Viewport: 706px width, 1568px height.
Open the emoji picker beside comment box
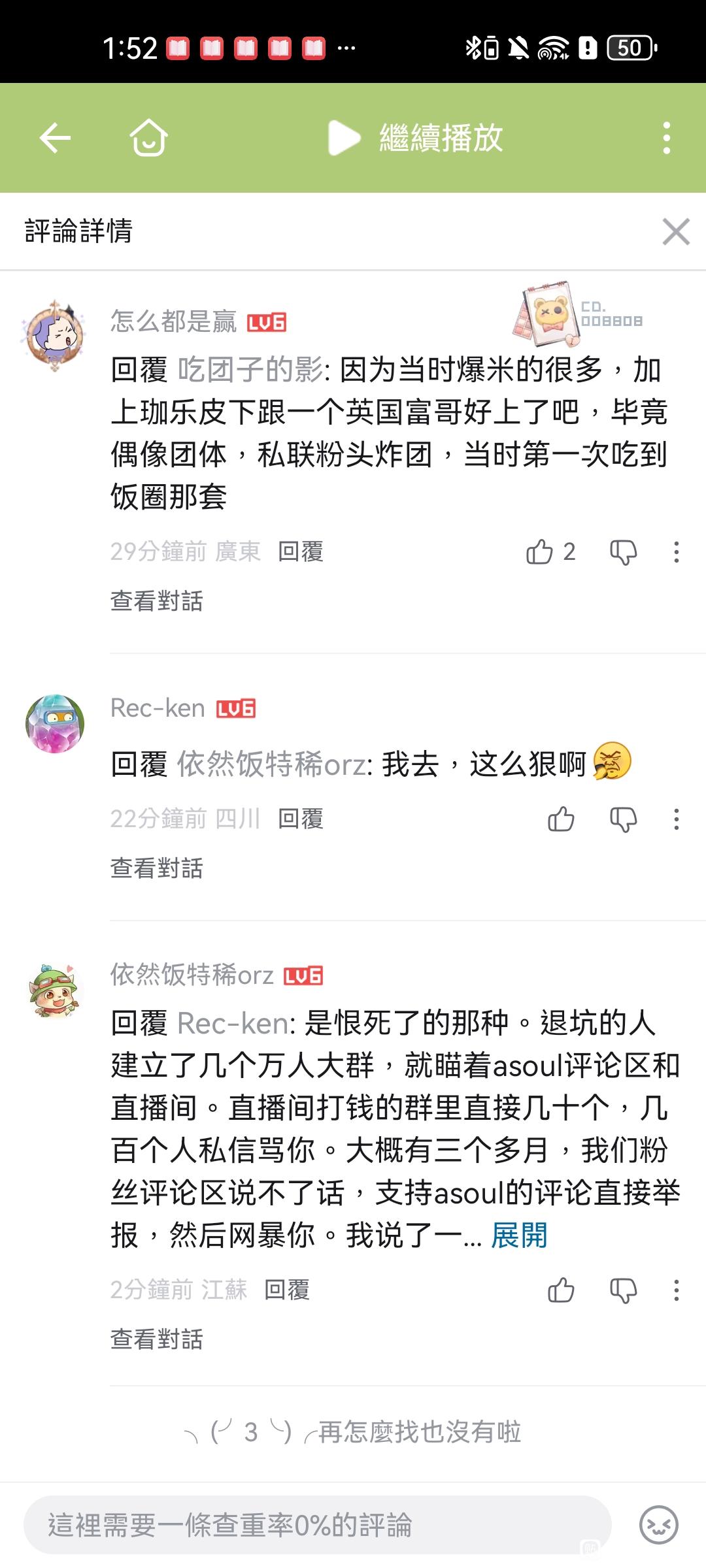coord(658,1526)
